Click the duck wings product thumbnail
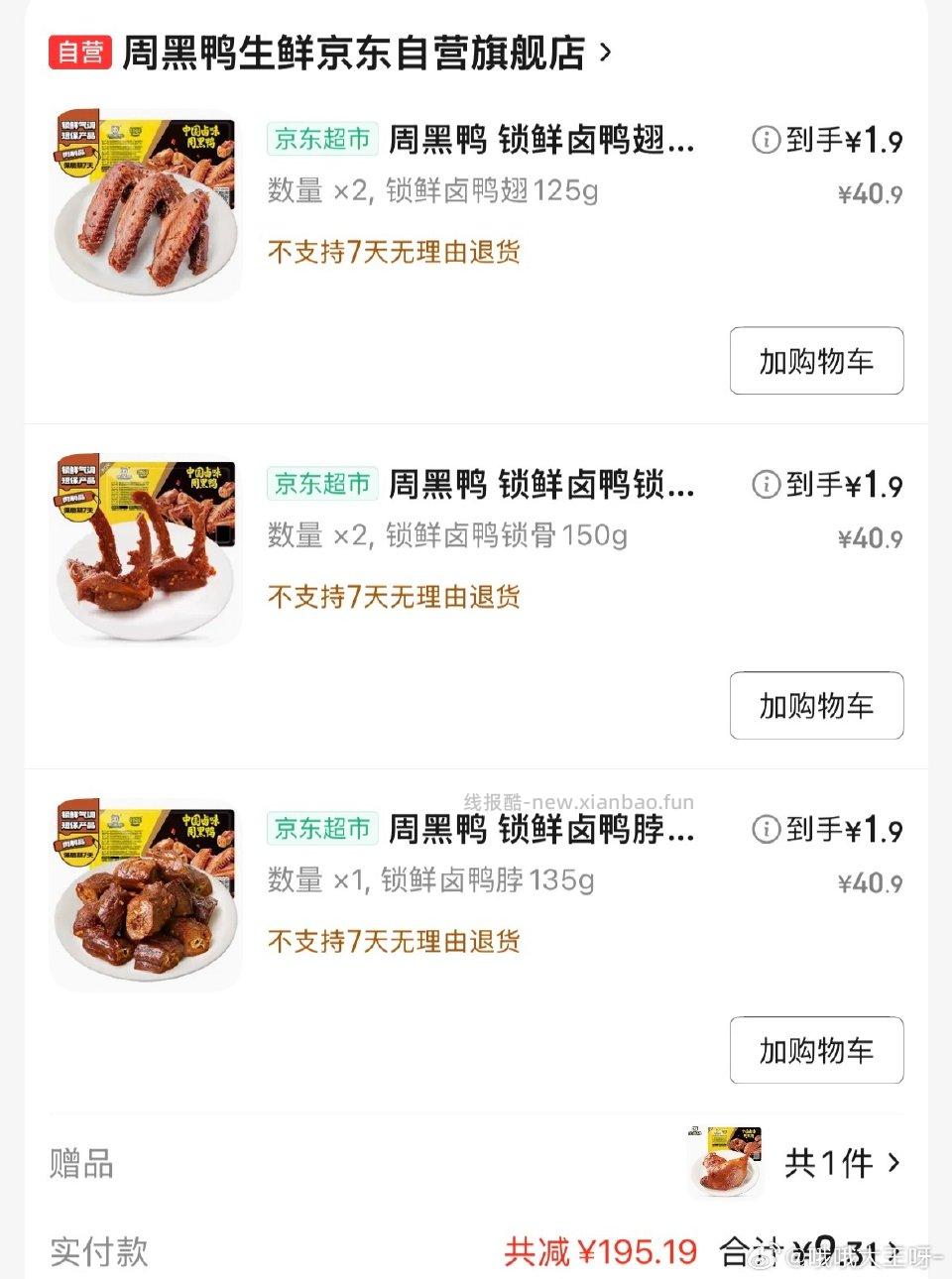952x1279 pixels. pos(146,201)
